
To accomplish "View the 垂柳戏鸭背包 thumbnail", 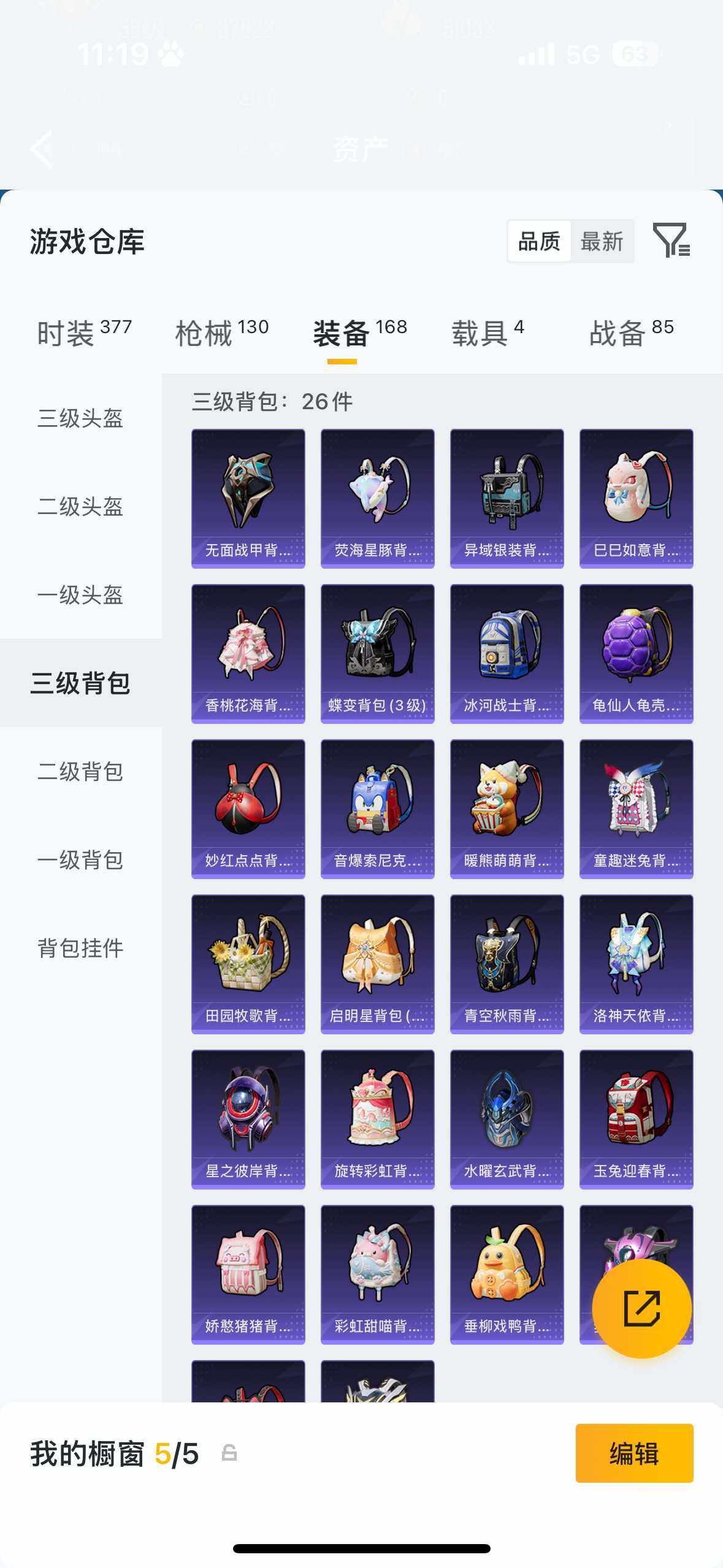I will tap(507, 1273).
